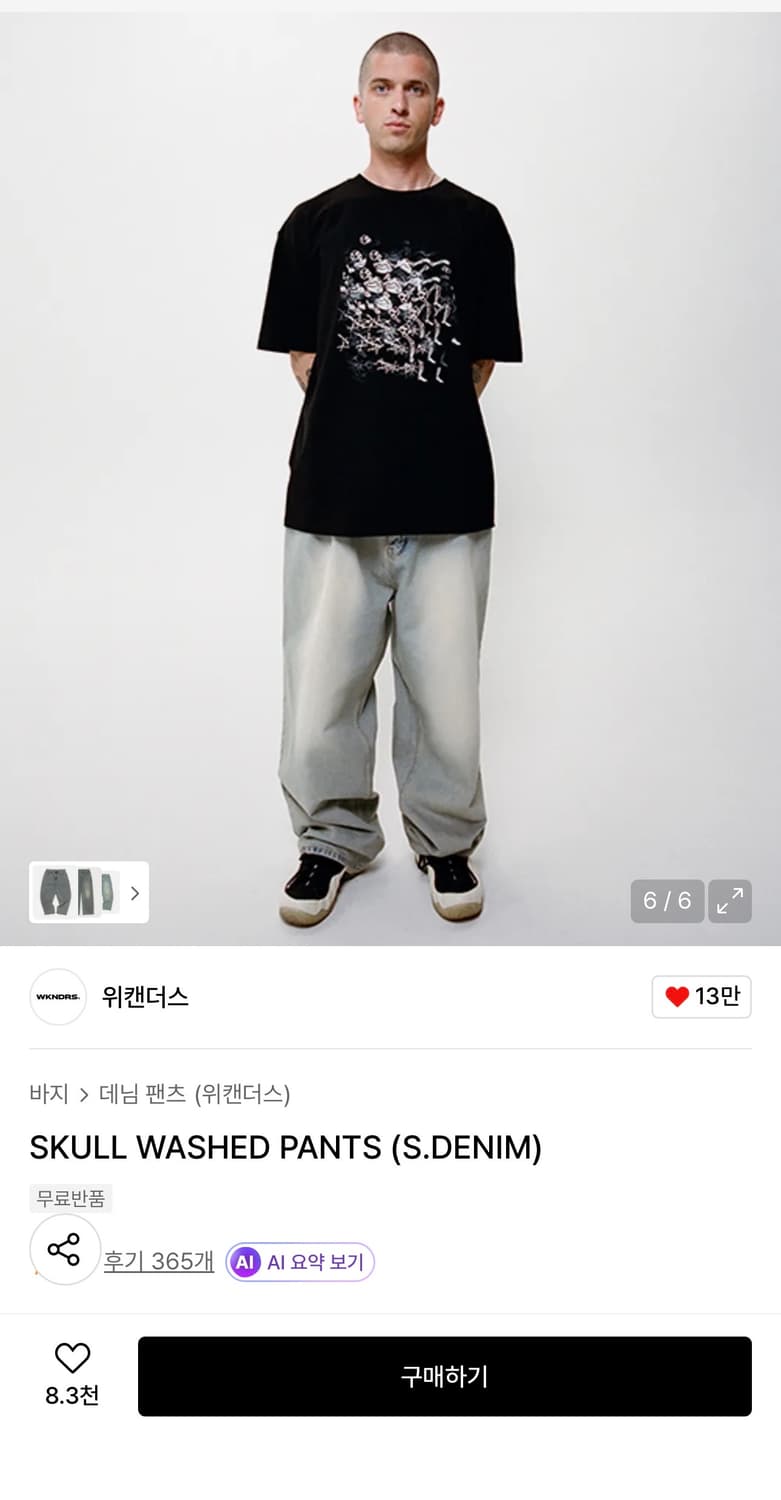View the 6/6 image counter indicator
The image size is (781, 1500).
click(x=666, y=900)
